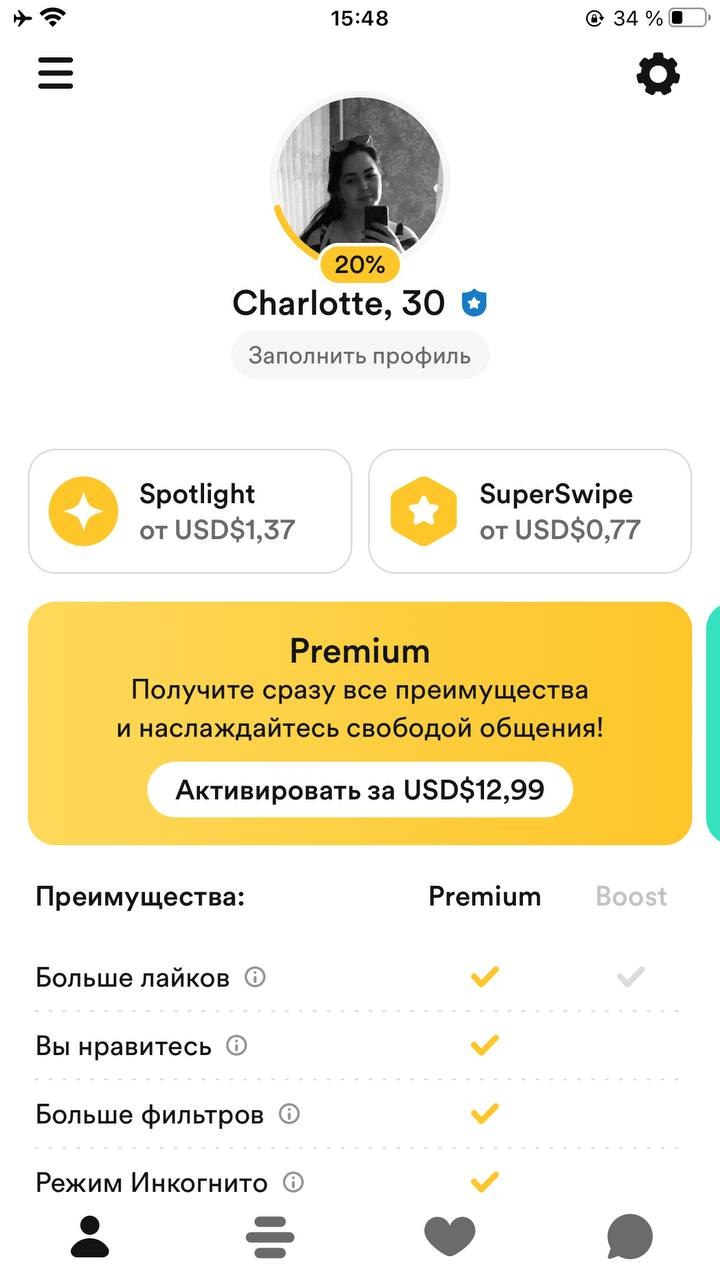
Task: Show info for Больше фильтров
Action: 289,1114
